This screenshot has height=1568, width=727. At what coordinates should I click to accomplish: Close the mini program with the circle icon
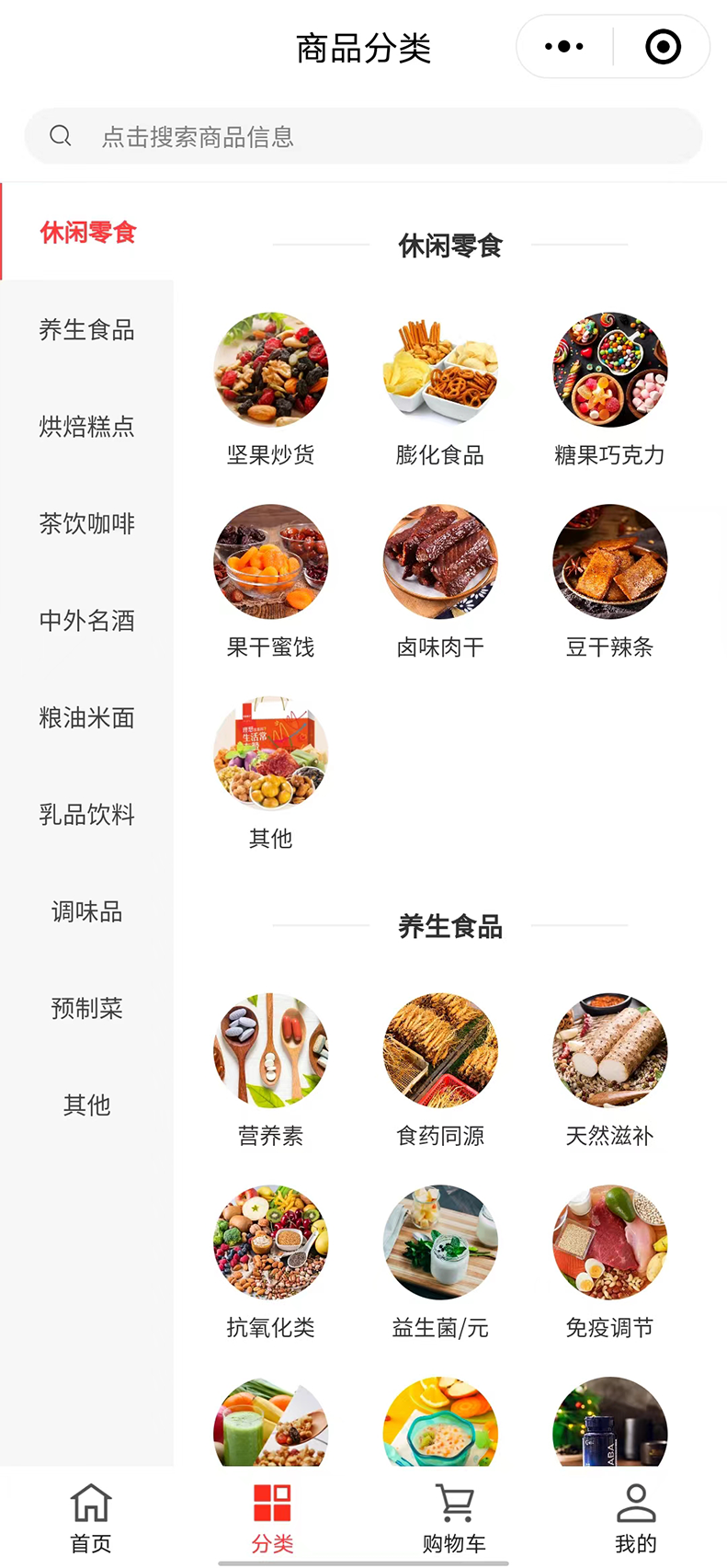663,46
